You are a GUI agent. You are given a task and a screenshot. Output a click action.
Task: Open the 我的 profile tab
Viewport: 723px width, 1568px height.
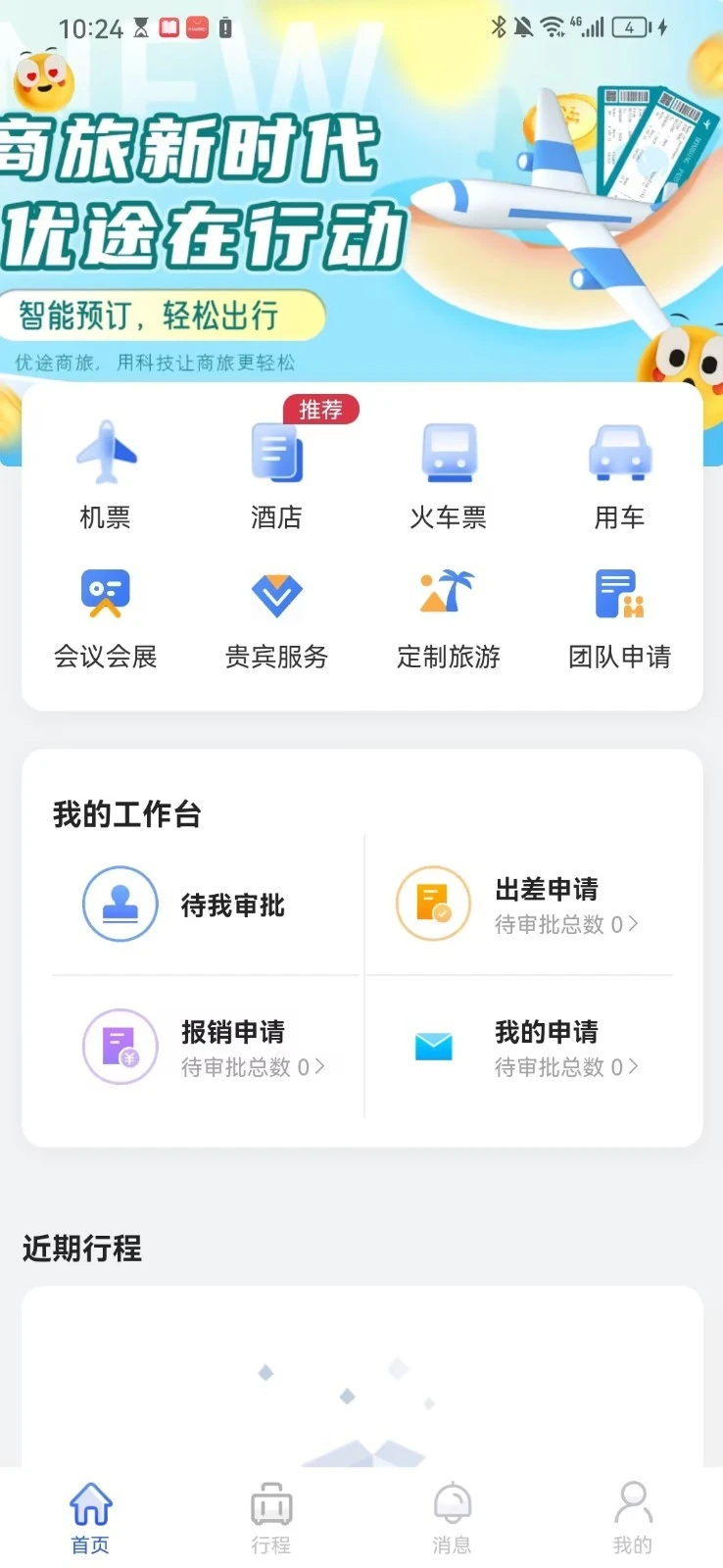632,1516
